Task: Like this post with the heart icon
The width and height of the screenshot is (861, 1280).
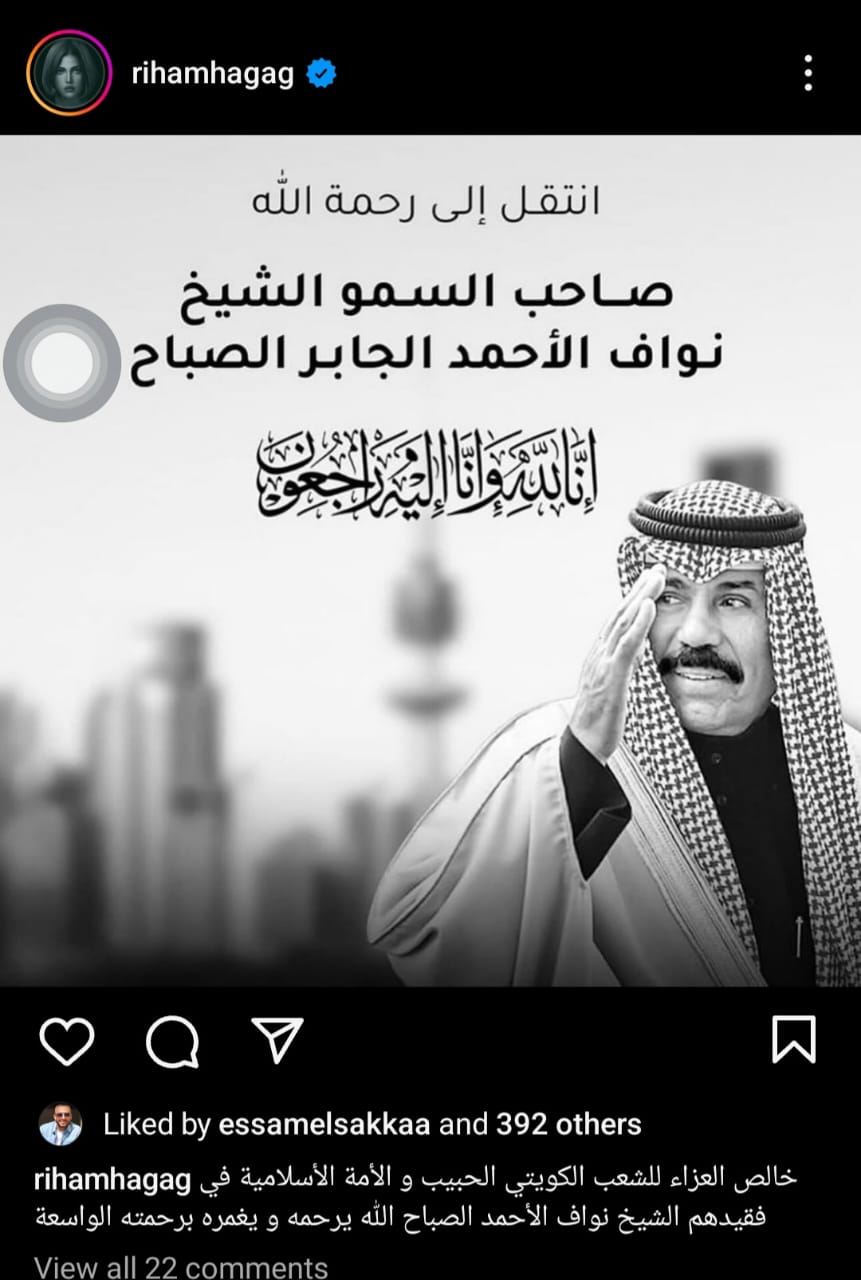Action: click(x=67, y=1041)
